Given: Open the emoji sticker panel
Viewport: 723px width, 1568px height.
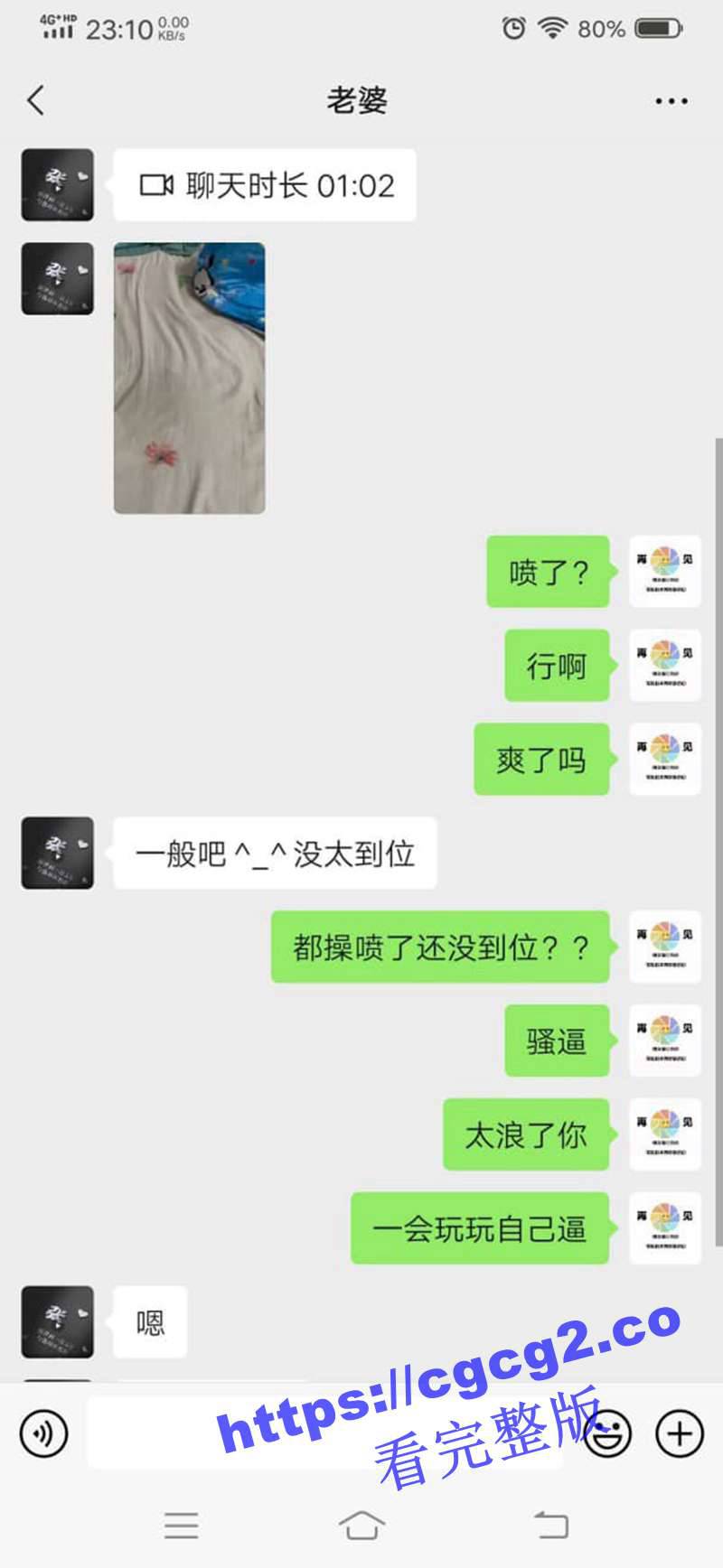Looking at the screenshot, I should click(607, 1433).
